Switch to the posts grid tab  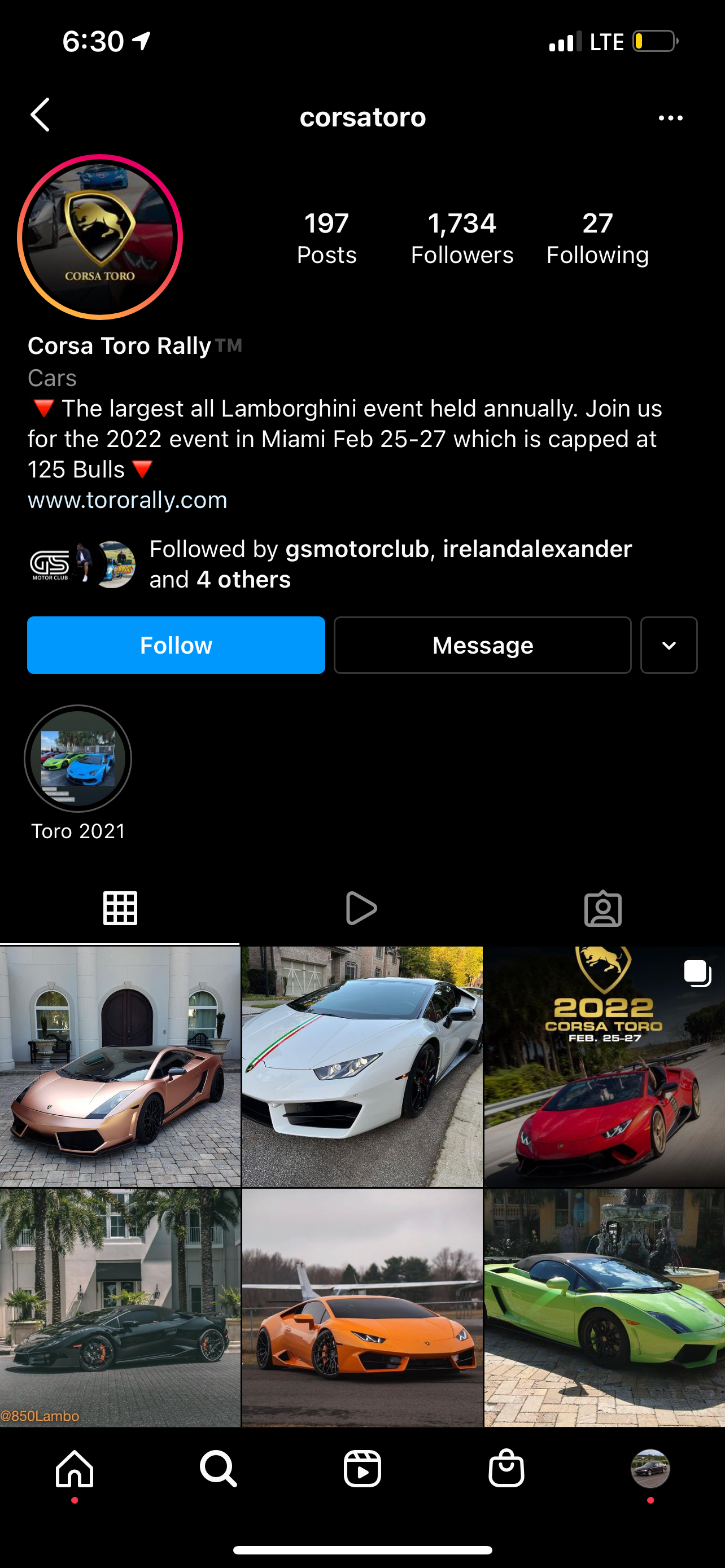click(120, 908)
